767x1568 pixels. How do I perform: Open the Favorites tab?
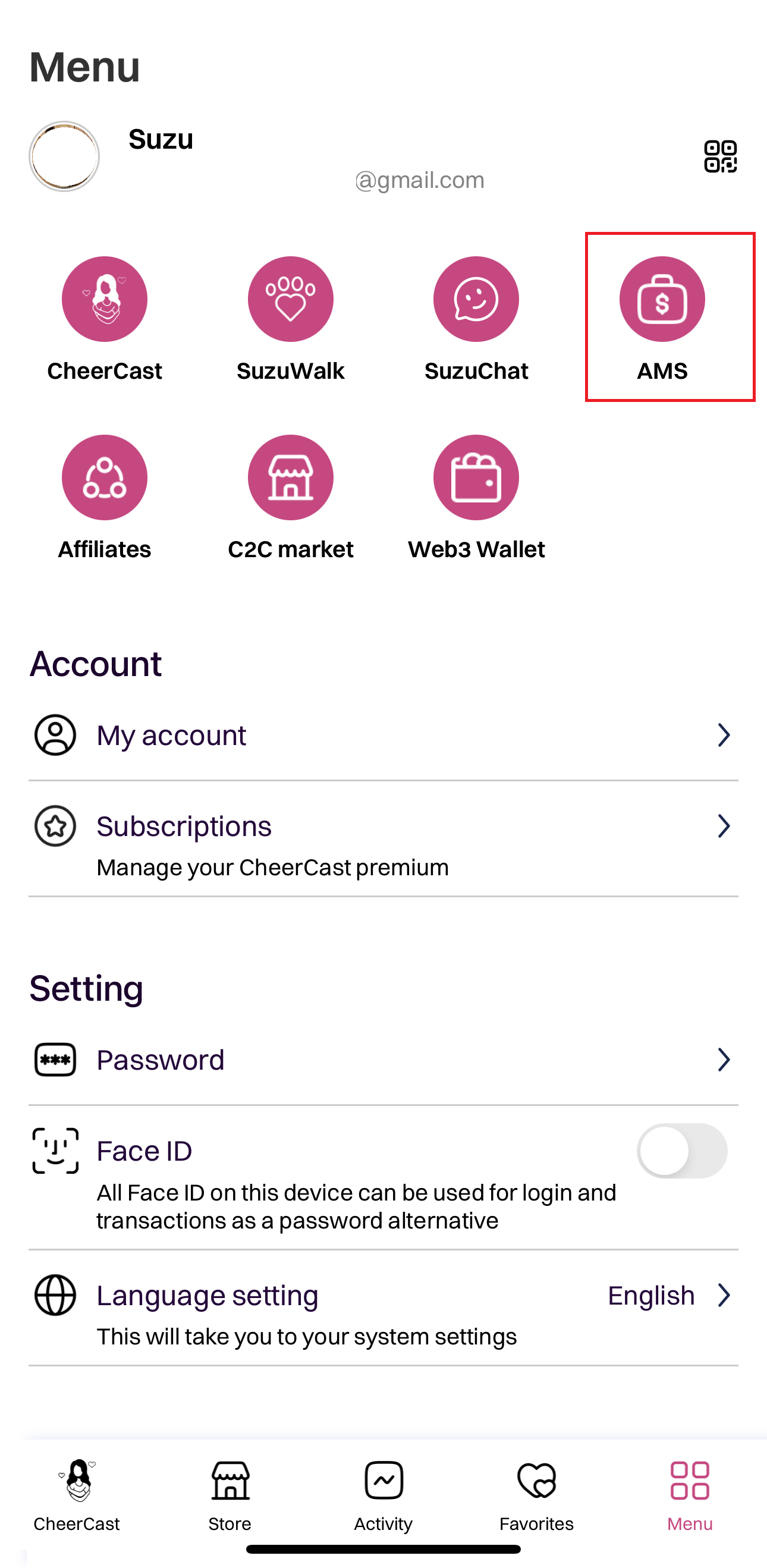pos(536,1494)
